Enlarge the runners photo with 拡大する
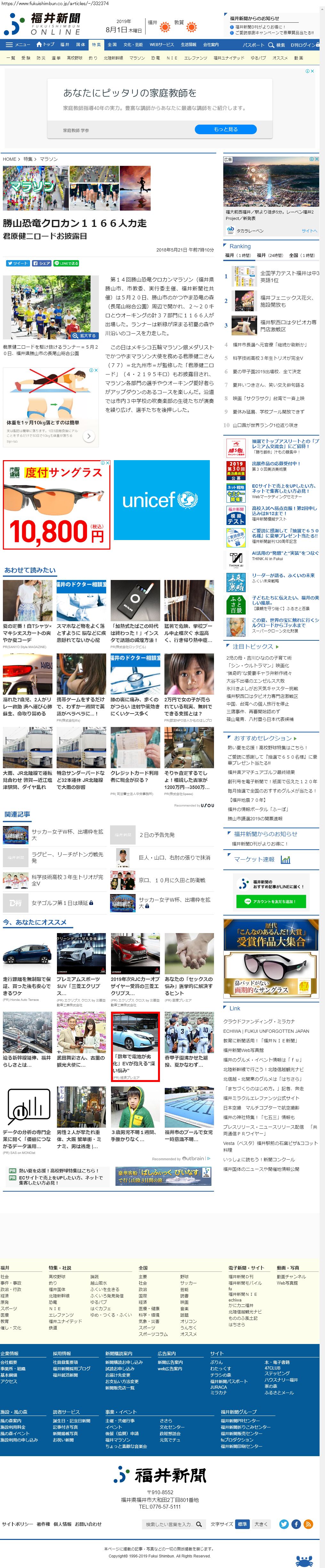The image size is (325, 1568). click(x=85, y=336)
